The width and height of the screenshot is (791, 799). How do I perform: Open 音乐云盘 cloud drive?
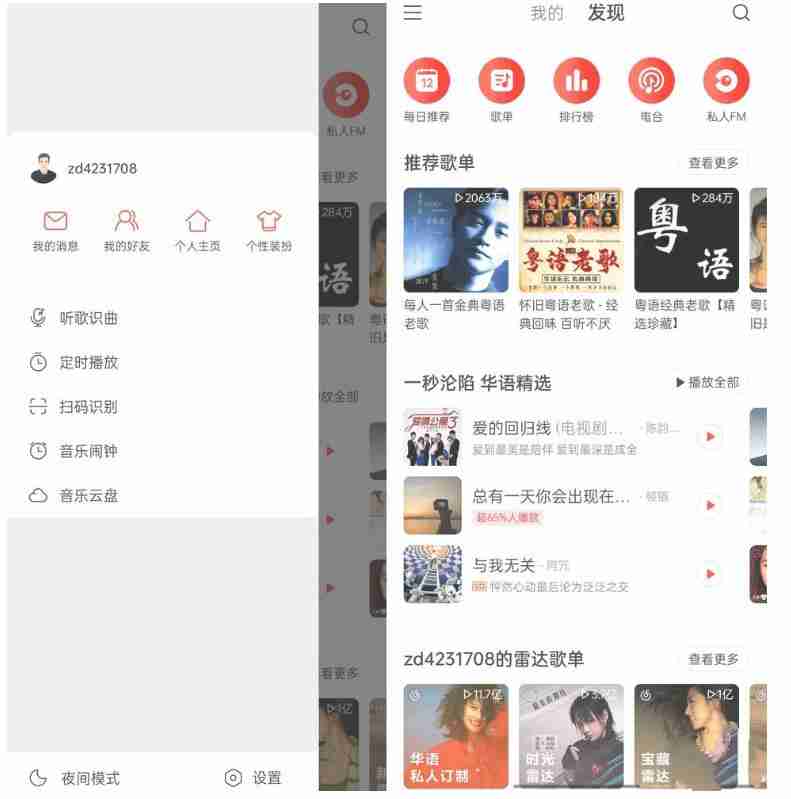(88, 495)
